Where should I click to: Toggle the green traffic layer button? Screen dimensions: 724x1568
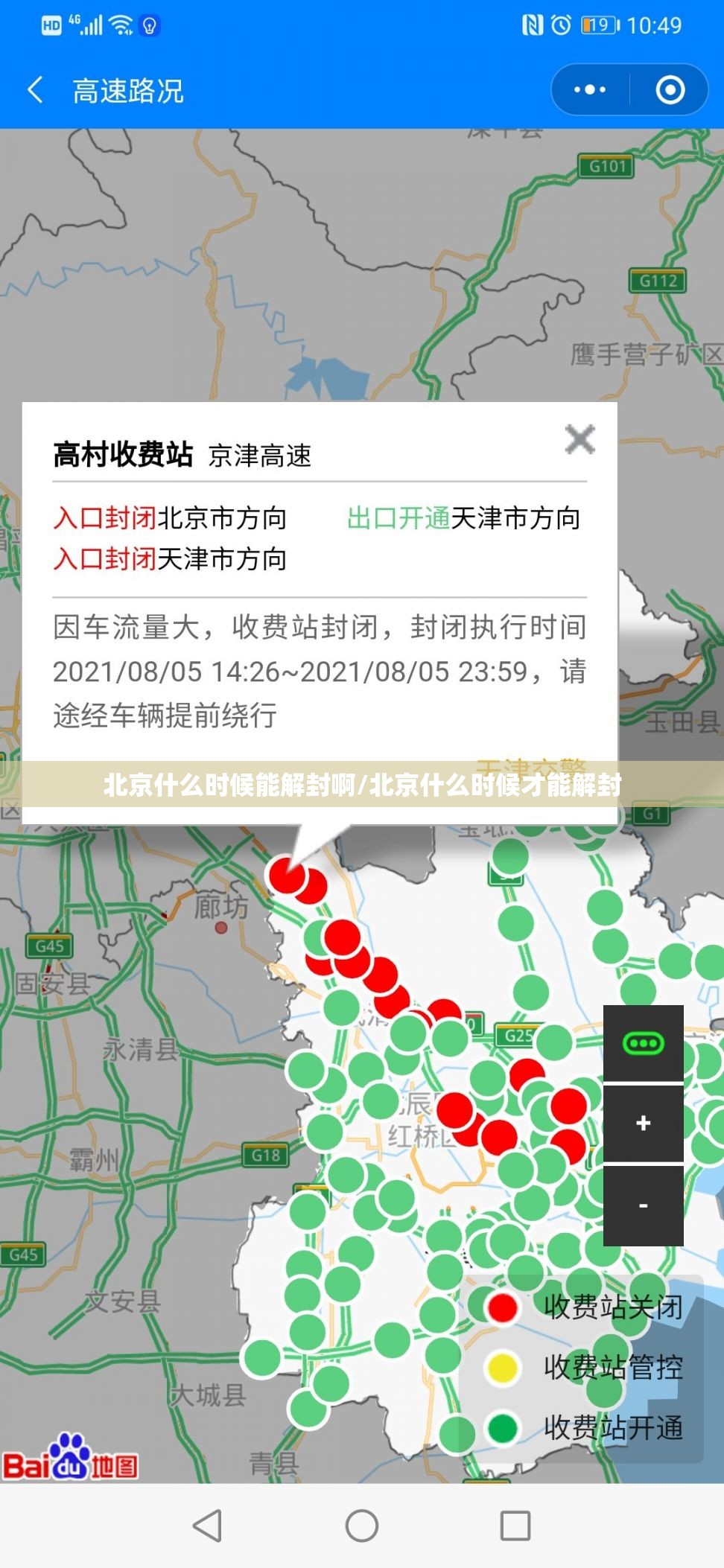click(x=643, y=1043)
